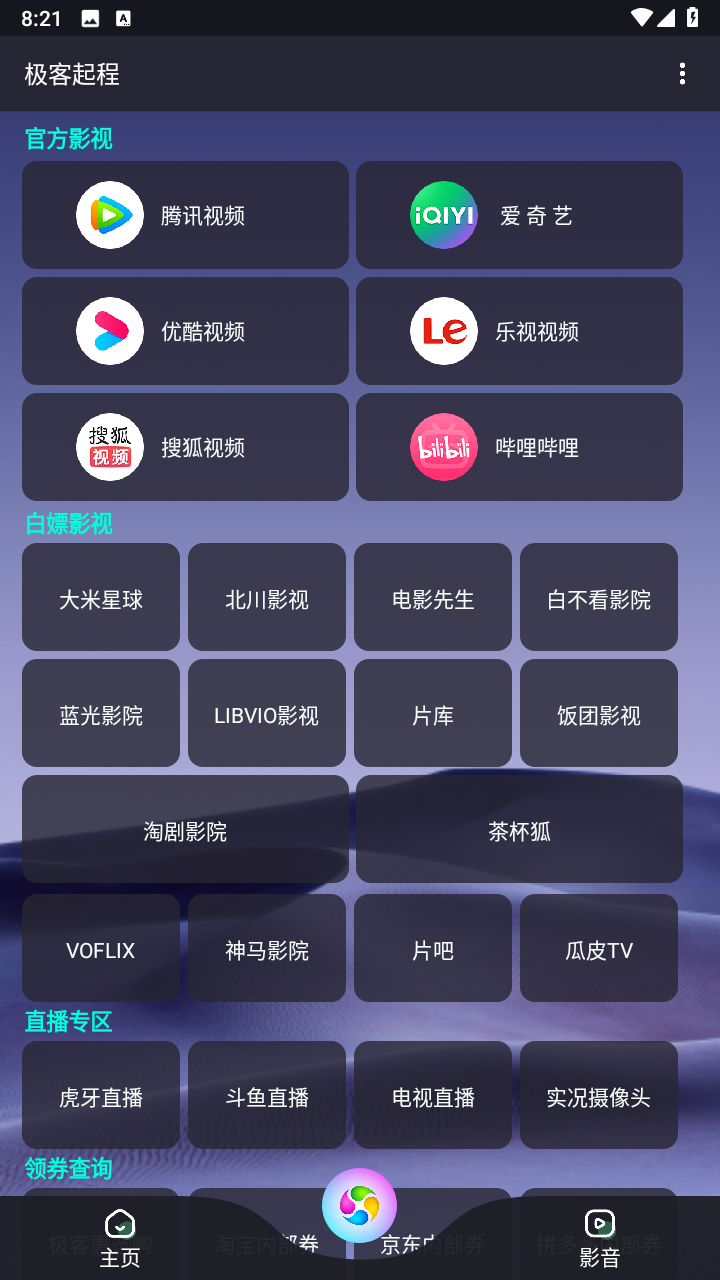Launch 优酷视频
The height and width of the screenshot is (1280, 720).
click(x=185, y=331)
